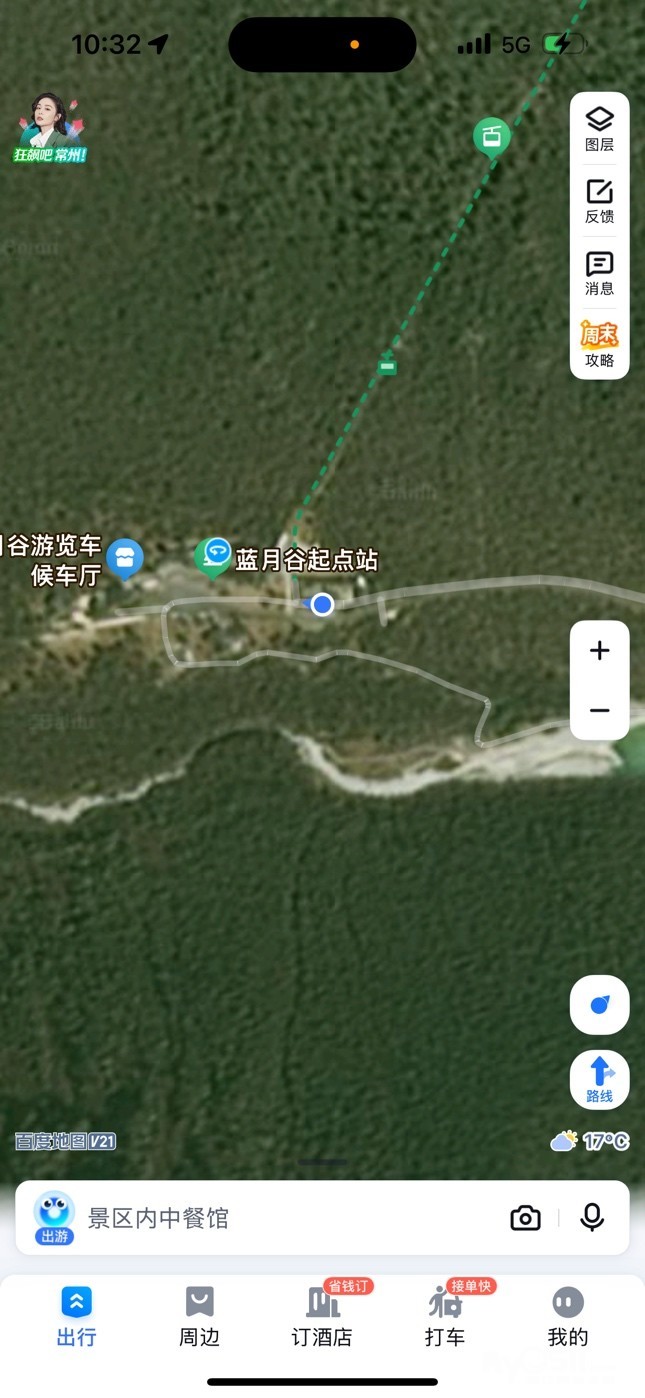Open the 周末攻略 guide
Viewport: 645px width, 1398px height.
(x=599, y=345)
